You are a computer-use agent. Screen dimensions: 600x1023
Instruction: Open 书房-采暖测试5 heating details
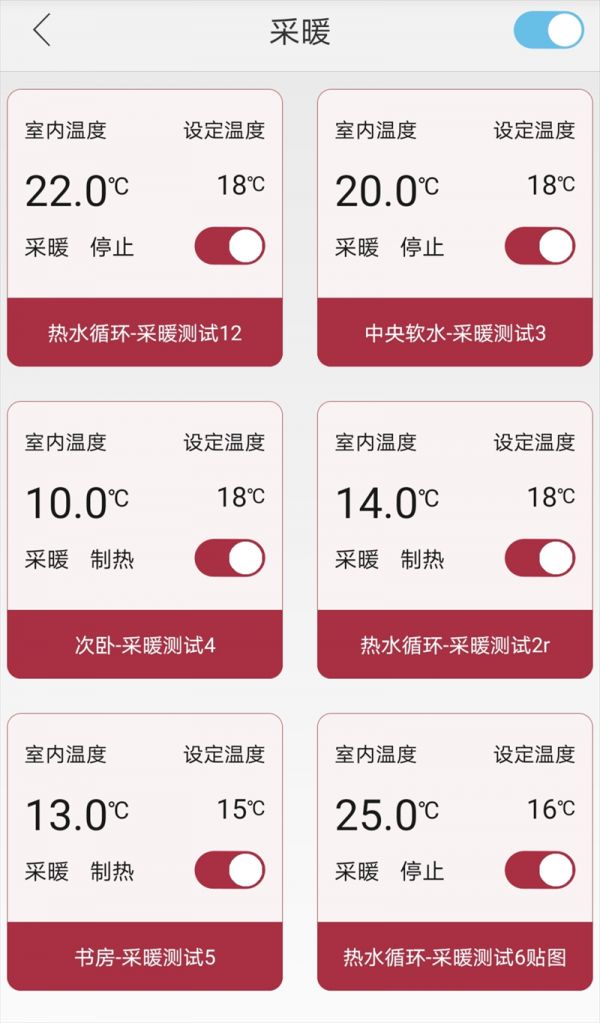(x=145, y=957)
